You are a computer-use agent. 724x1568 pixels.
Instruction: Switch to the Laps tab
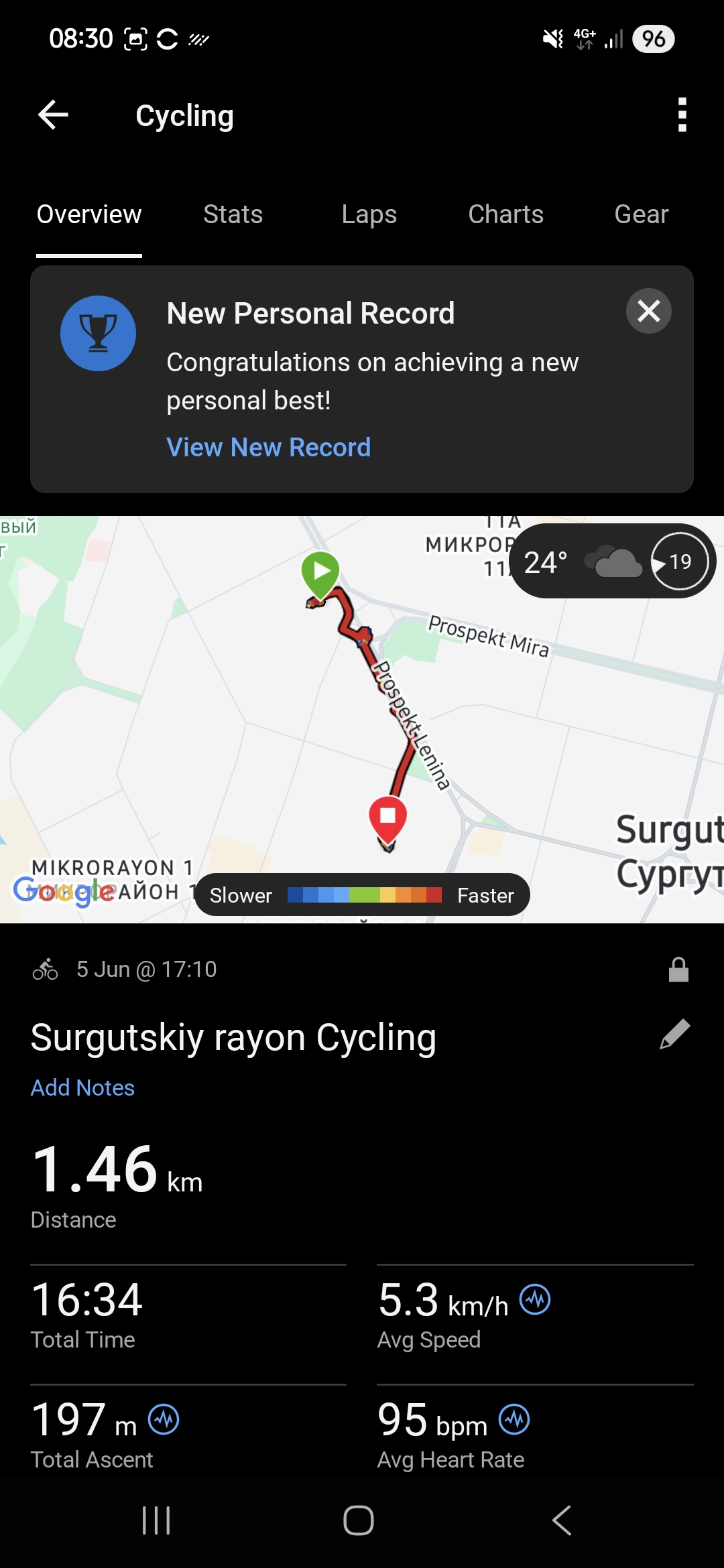(x=369, y=214)
